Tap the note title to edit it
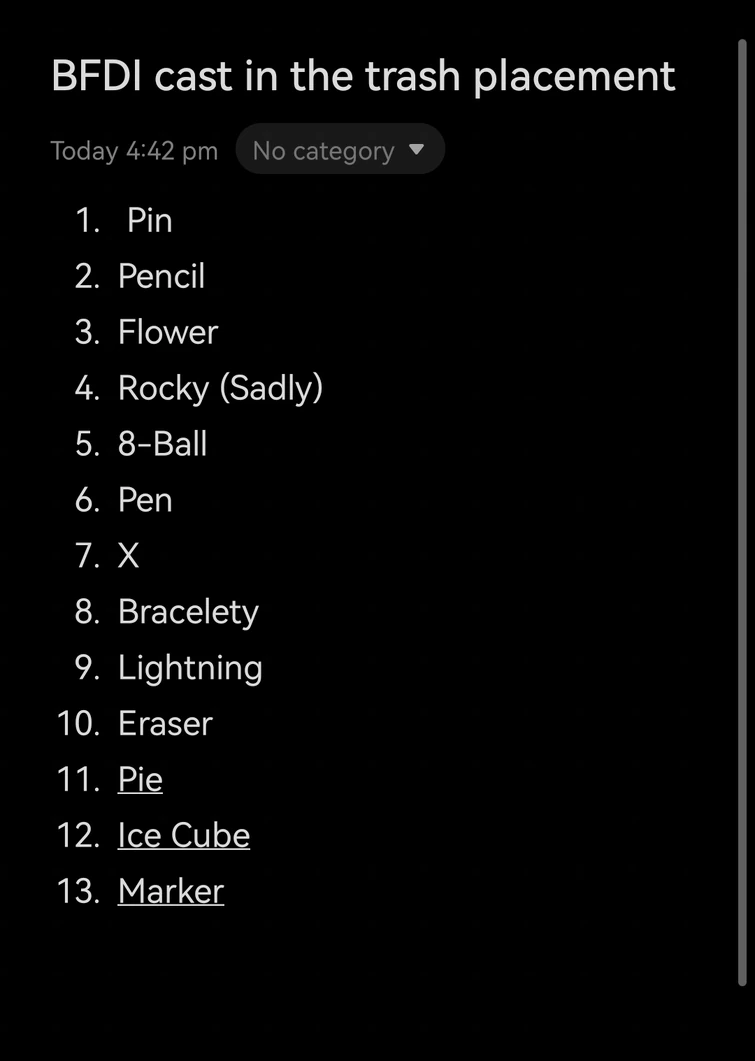 click(363, 77)
